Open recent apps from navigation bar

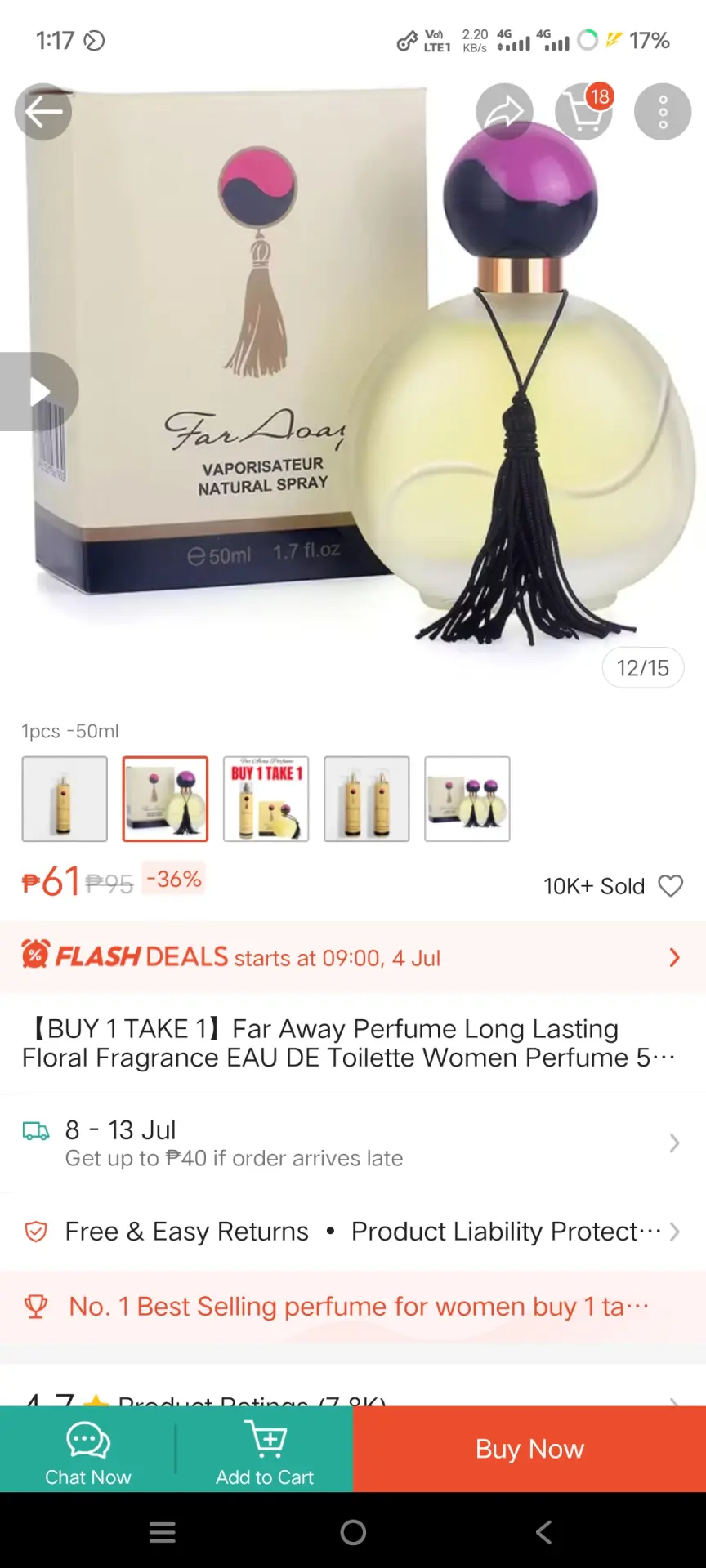click(x=163, y=1532)
